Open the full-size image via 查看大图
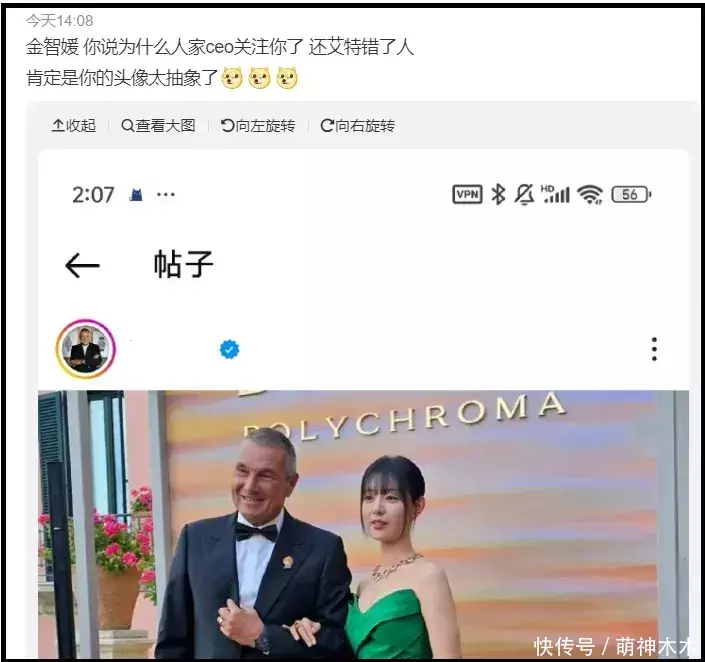Image resolution: width=705 pixels, height=662 pixels. coord(158,126)
